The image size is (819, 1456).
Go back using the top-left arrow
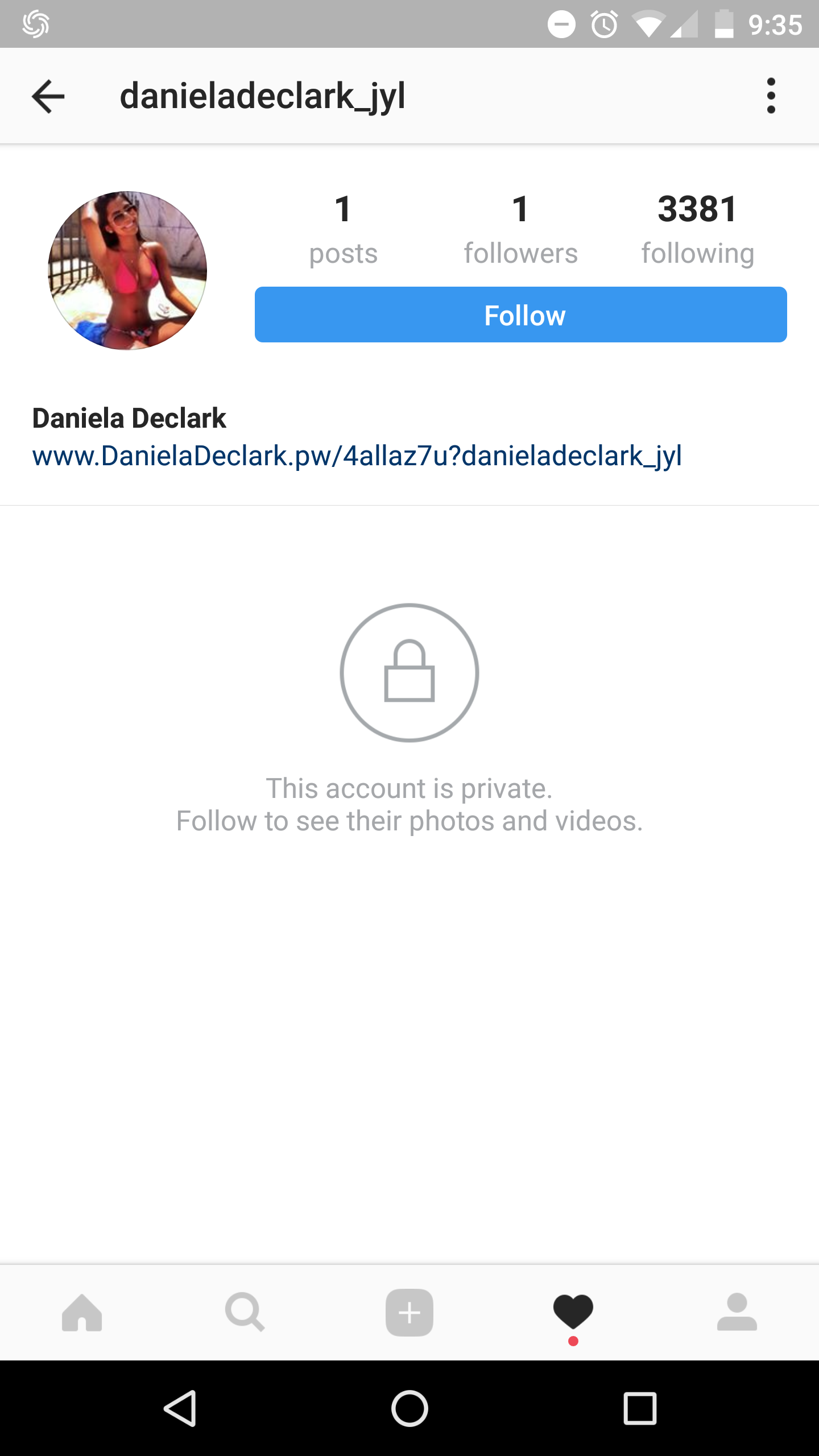48,96
